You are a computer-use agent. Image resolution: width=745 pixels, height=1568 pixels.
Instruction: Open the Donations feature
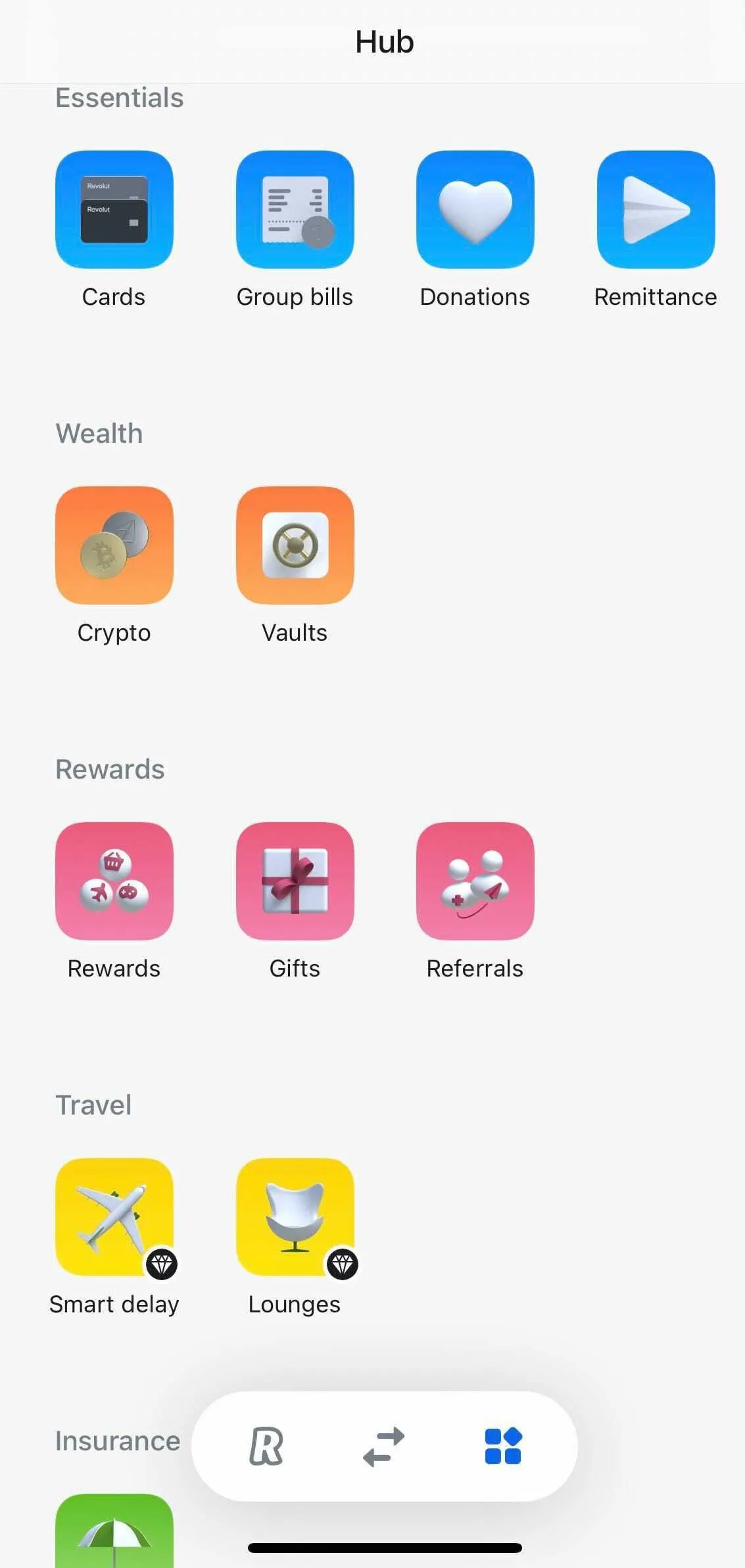(x=474, y=208)
